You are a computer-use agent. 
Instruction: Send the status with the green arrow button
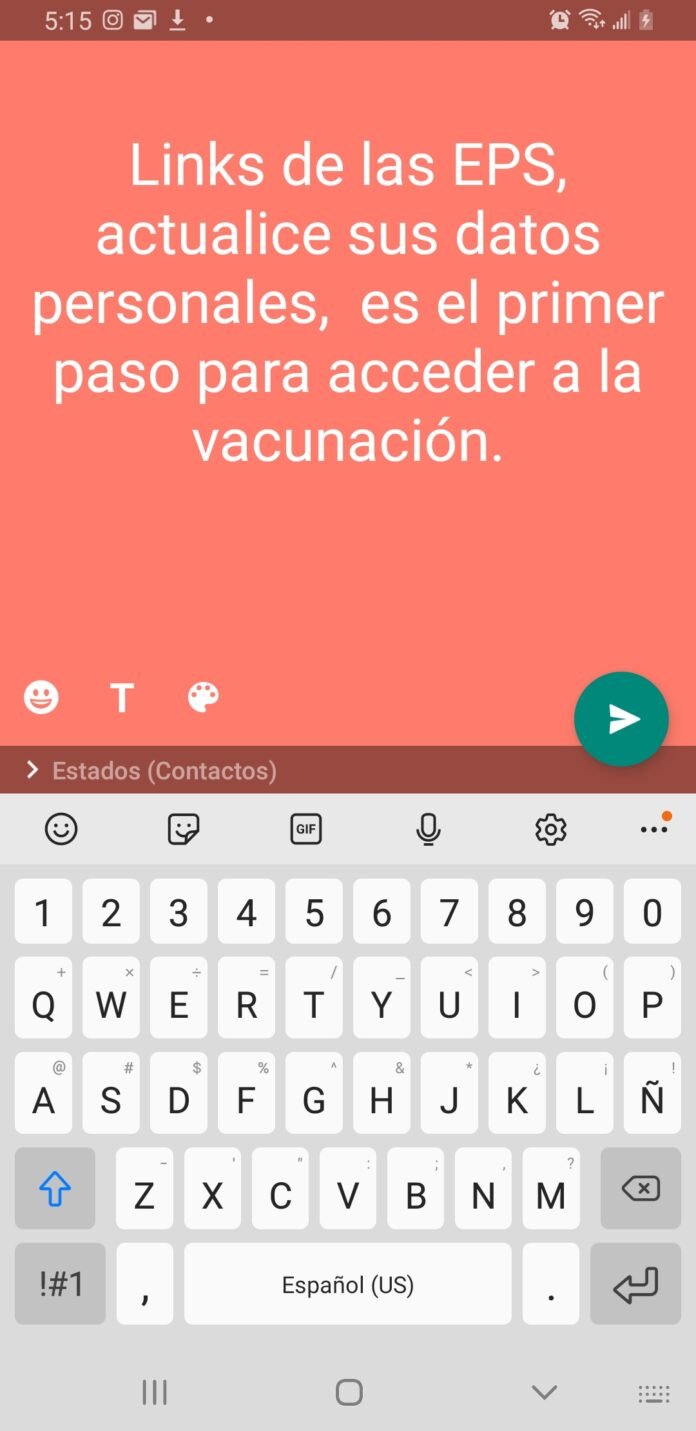621,718
